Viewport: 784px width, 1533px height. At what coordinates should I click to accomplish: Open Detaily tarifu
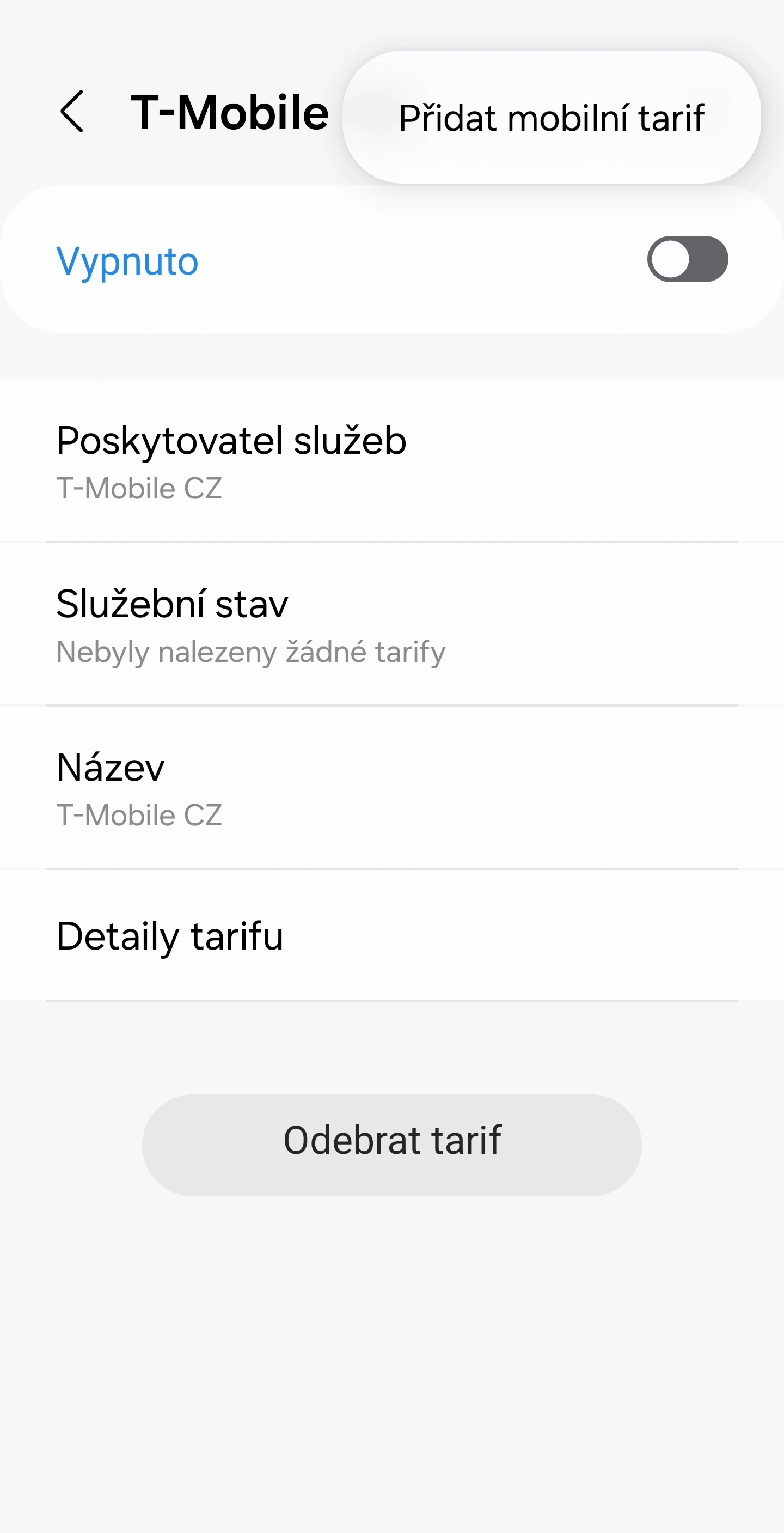coord(392,935)
